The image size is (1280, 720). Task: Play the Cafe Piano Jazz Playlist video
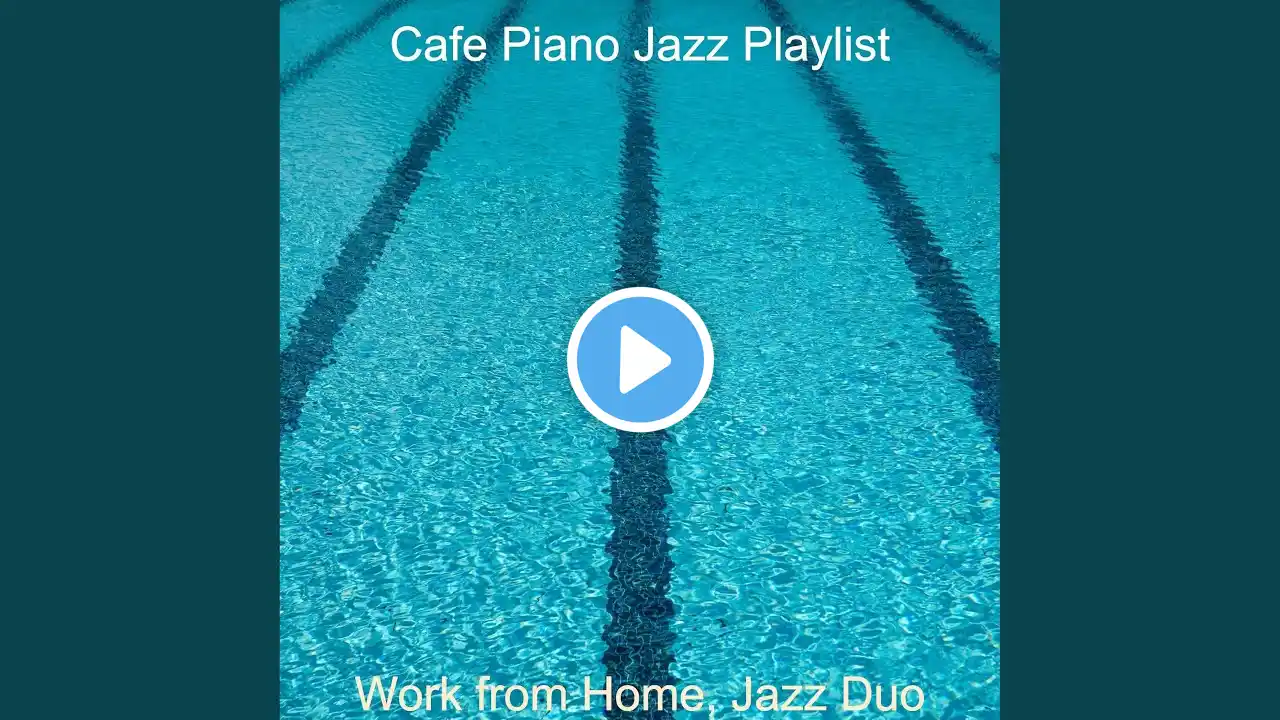click(640, 360)
